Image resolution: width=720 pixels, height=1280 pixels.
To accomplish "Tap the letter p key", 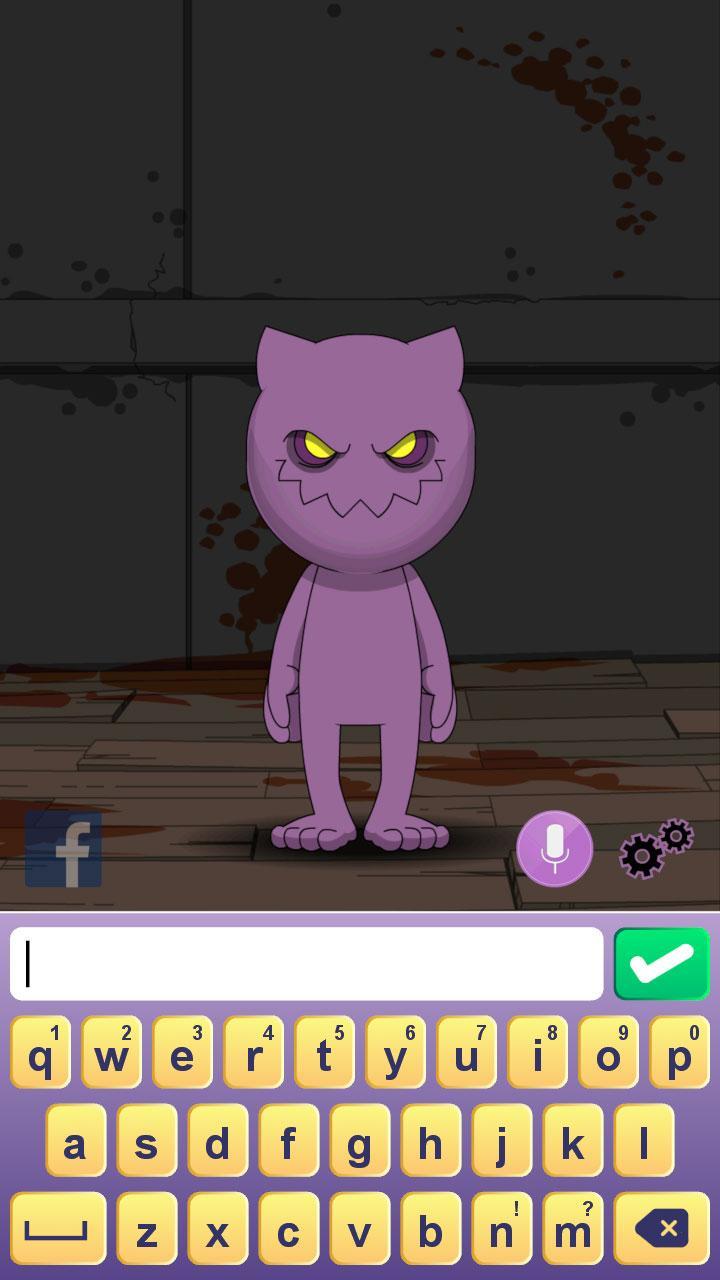I will [x=679, y=1053].
